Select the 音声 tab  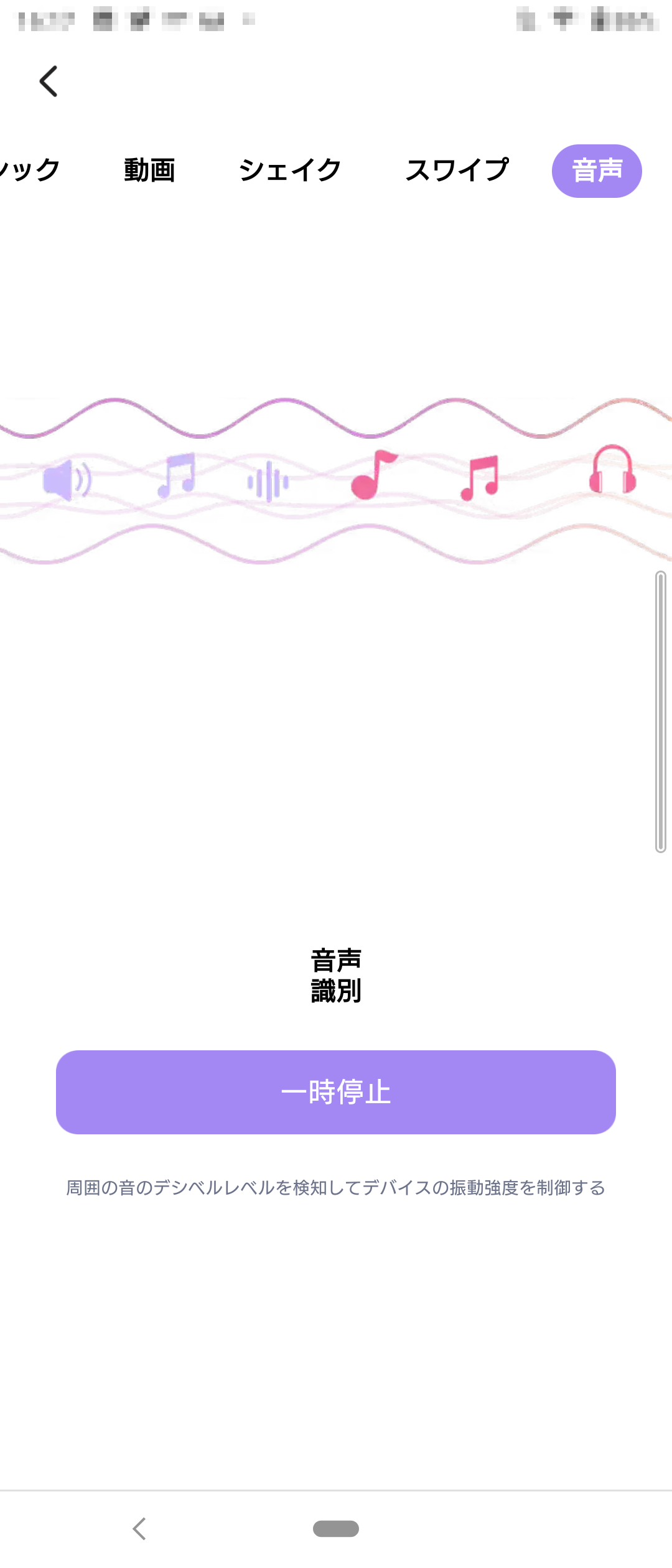pos(597,171)
